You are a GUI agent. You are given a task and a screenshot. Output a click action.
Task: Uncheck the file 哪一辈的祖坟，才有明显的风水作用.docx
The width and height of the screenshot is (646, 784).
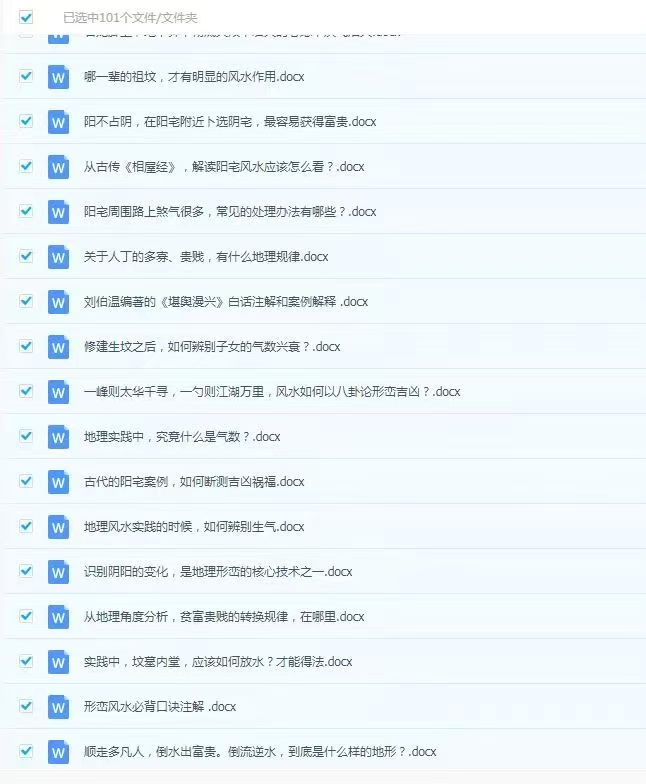pyautogui.click(x=26, y=76)
